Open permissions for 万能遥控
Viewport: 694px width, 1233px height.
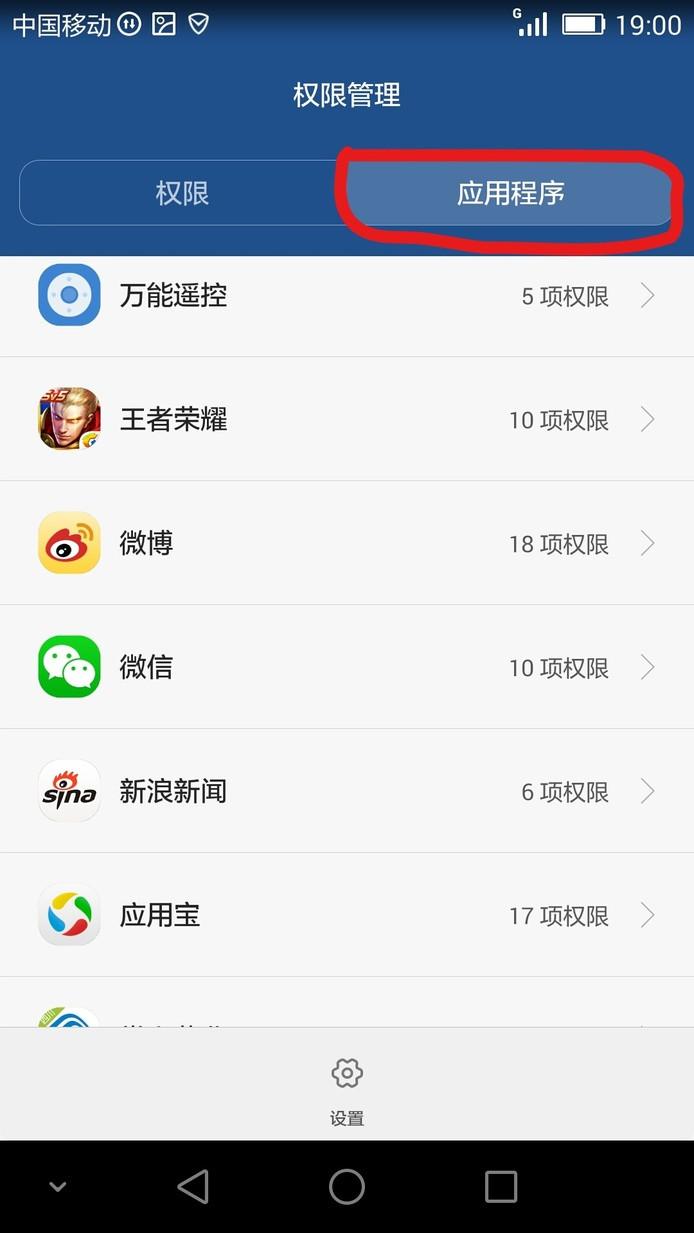click(347, 296)
